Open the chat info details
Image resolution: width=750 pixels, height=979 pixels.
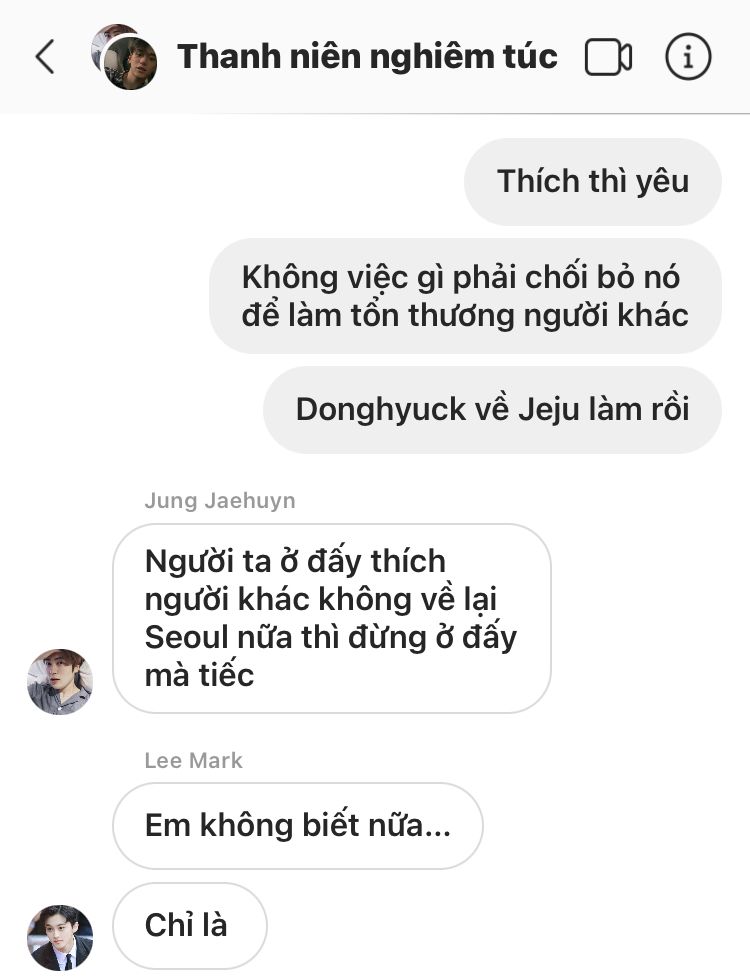[x=688, y=57]
